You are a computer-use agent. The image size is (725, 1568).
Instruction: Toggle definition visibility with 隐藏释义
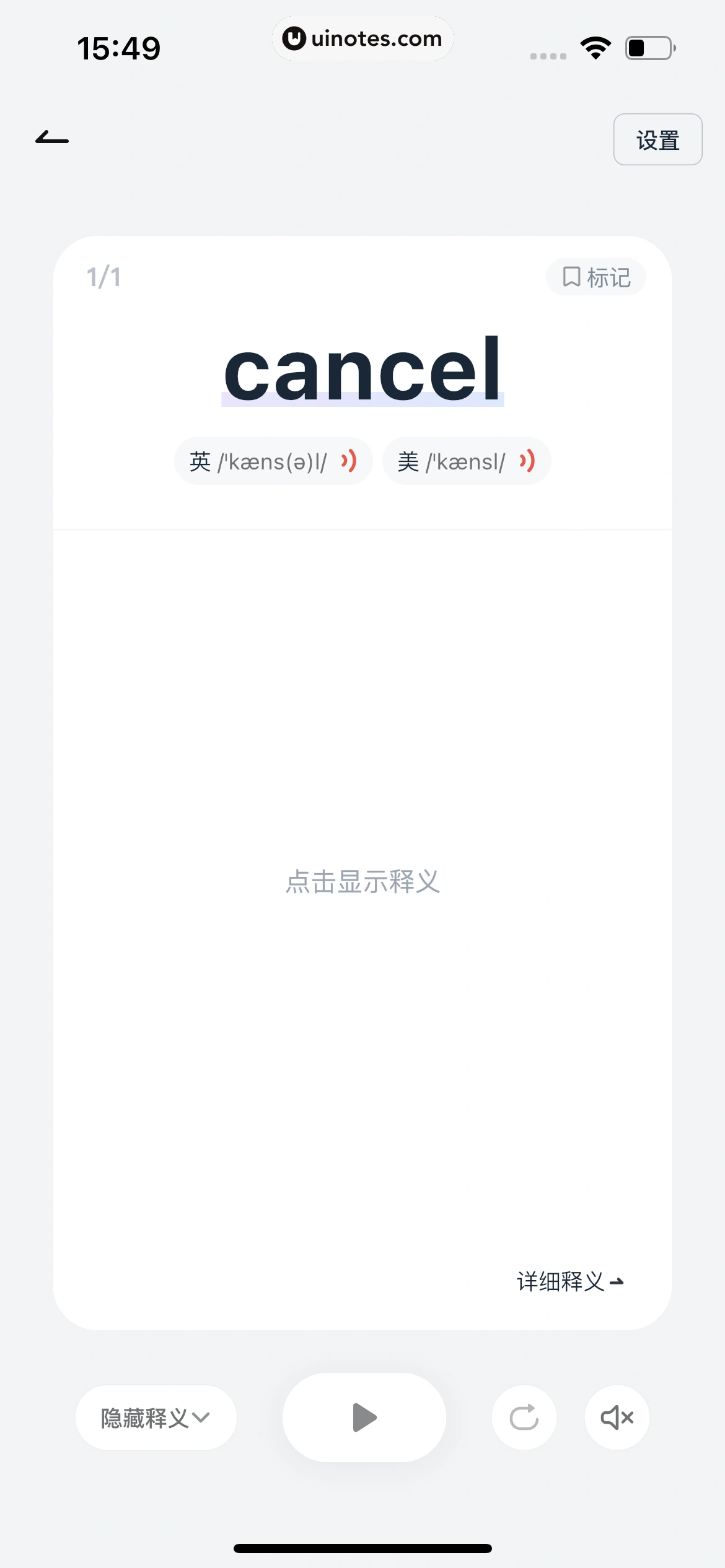[x=156, y=1418]
